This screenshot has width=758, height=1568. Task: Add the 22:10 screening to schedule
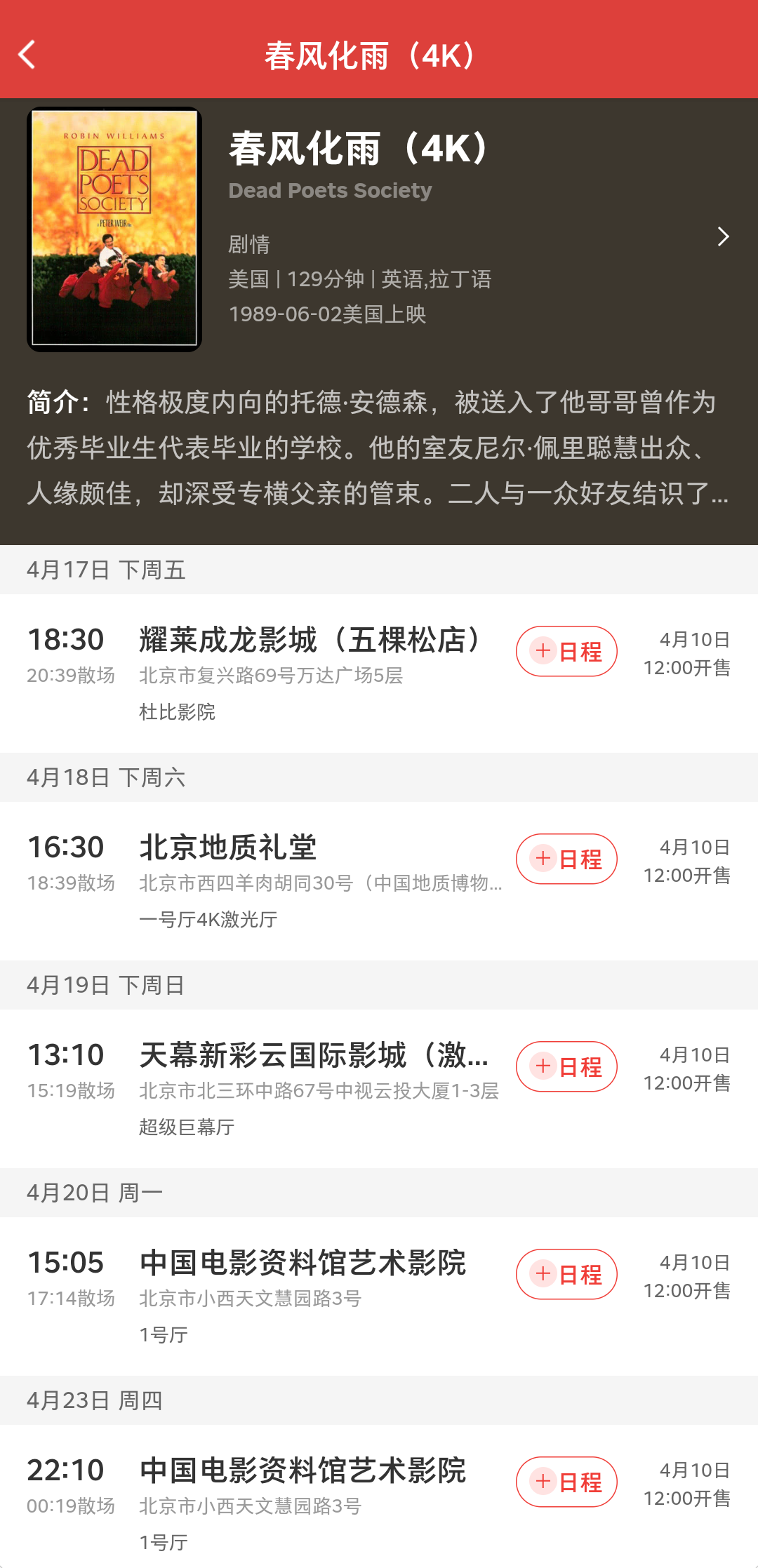(x=566, y=1482)
